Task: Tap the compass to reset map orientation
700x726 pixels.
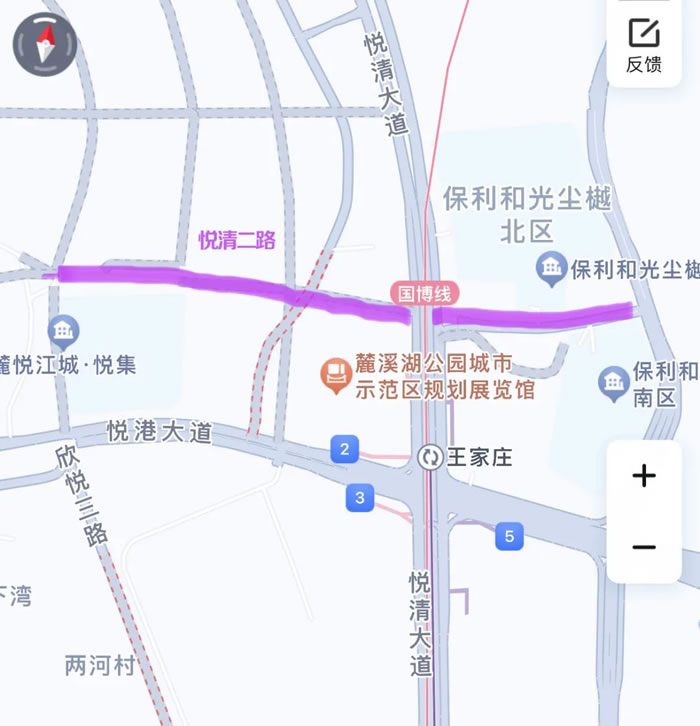Action: (44, 45)
